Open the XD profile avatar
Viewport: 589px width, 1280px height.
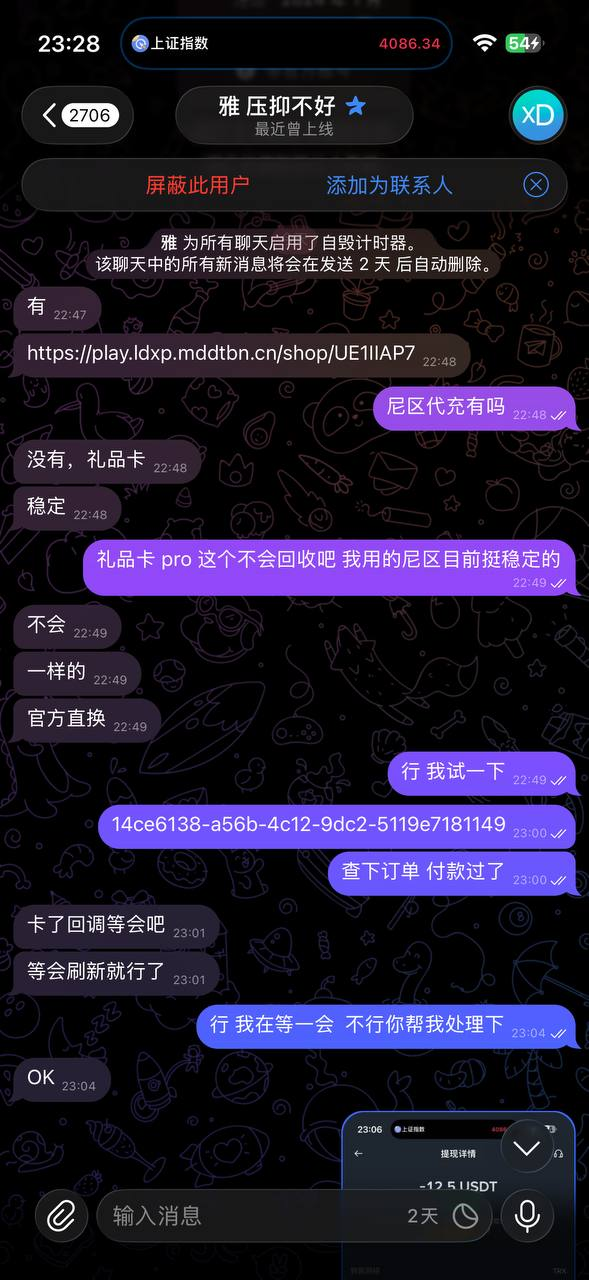tap(538, 115)
